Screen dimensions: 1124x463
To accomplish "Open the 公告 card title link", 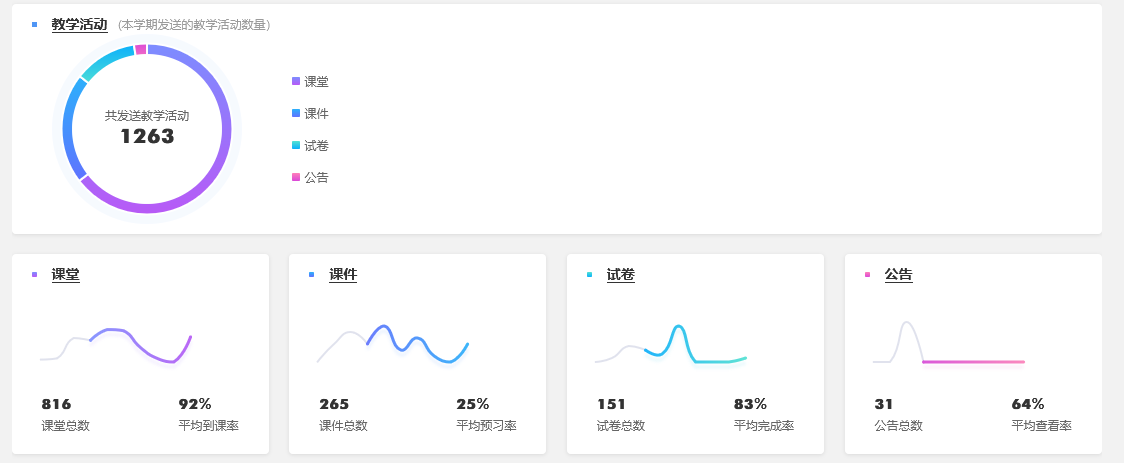I will pos(898,274).
